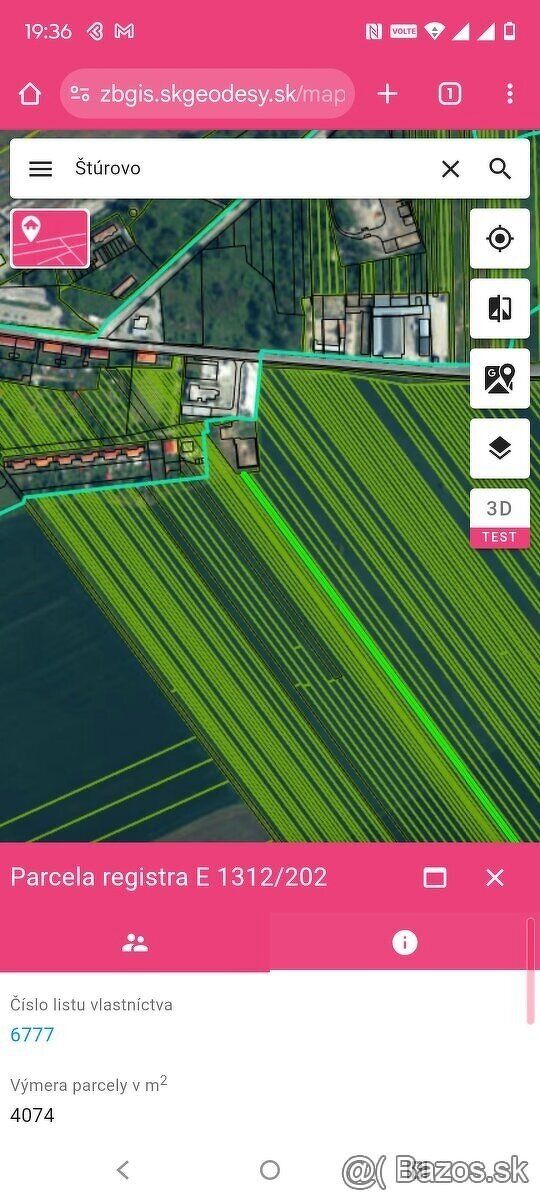This screenshot has width=540, height=1200.
Task: Maximize the parcel details panel
Action: pyautogui.click(x=435, y=878)
